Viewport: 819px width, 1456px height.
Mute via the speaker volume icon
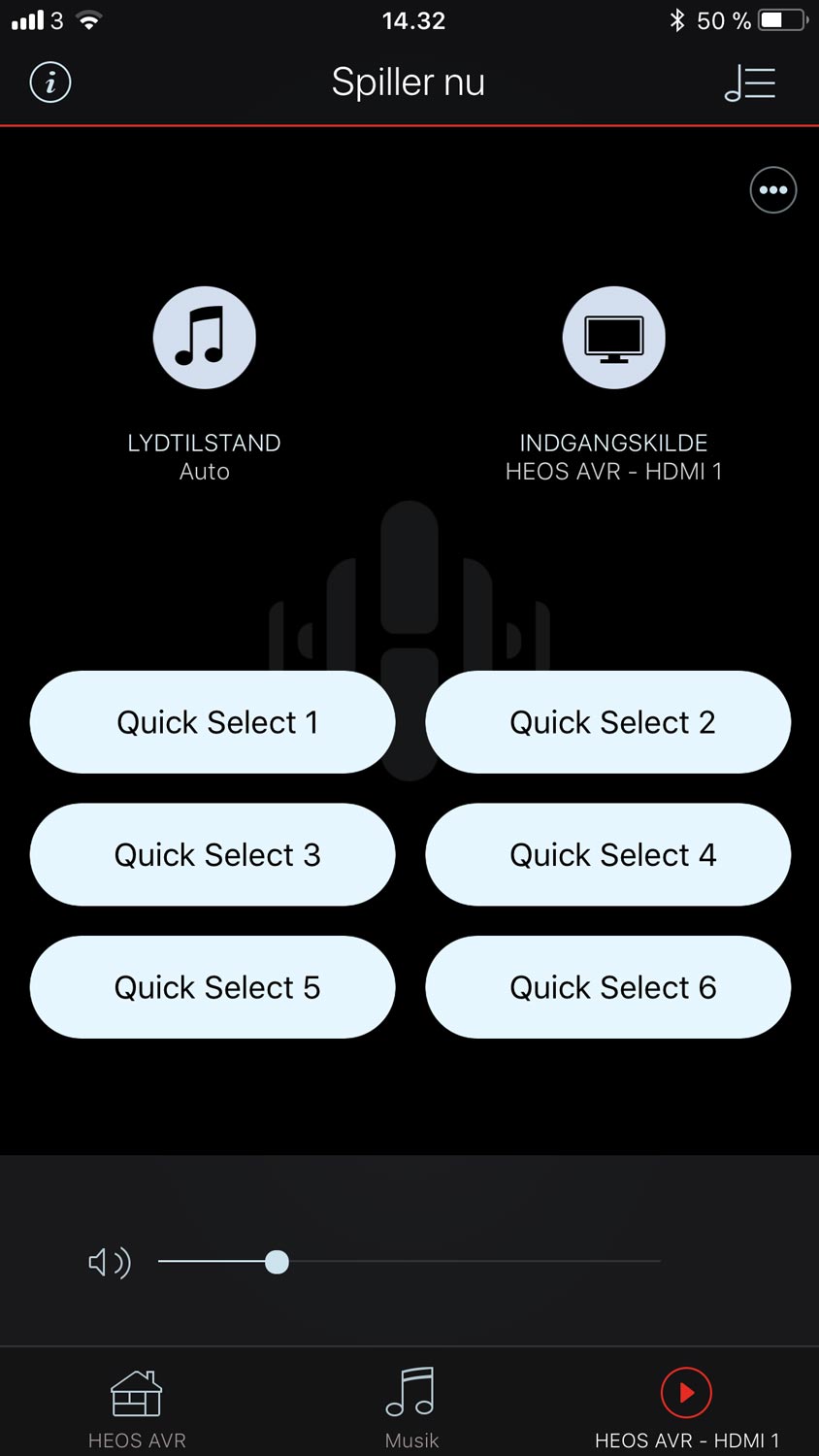[110, 1262]
